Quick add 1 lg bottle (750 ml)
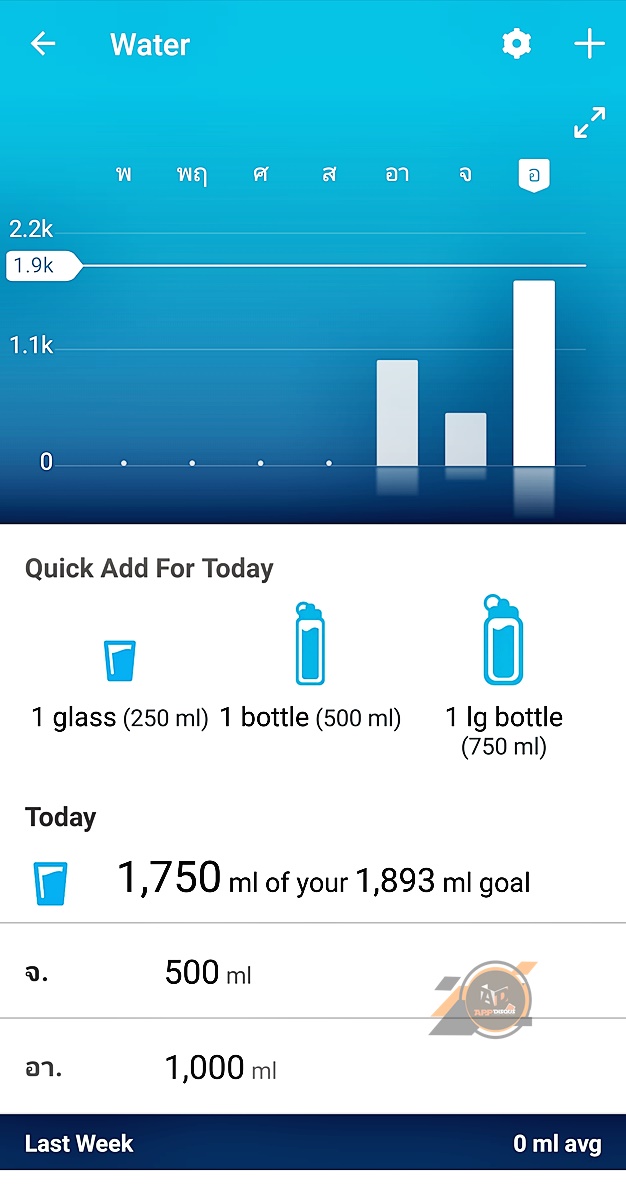 [503, 675]
